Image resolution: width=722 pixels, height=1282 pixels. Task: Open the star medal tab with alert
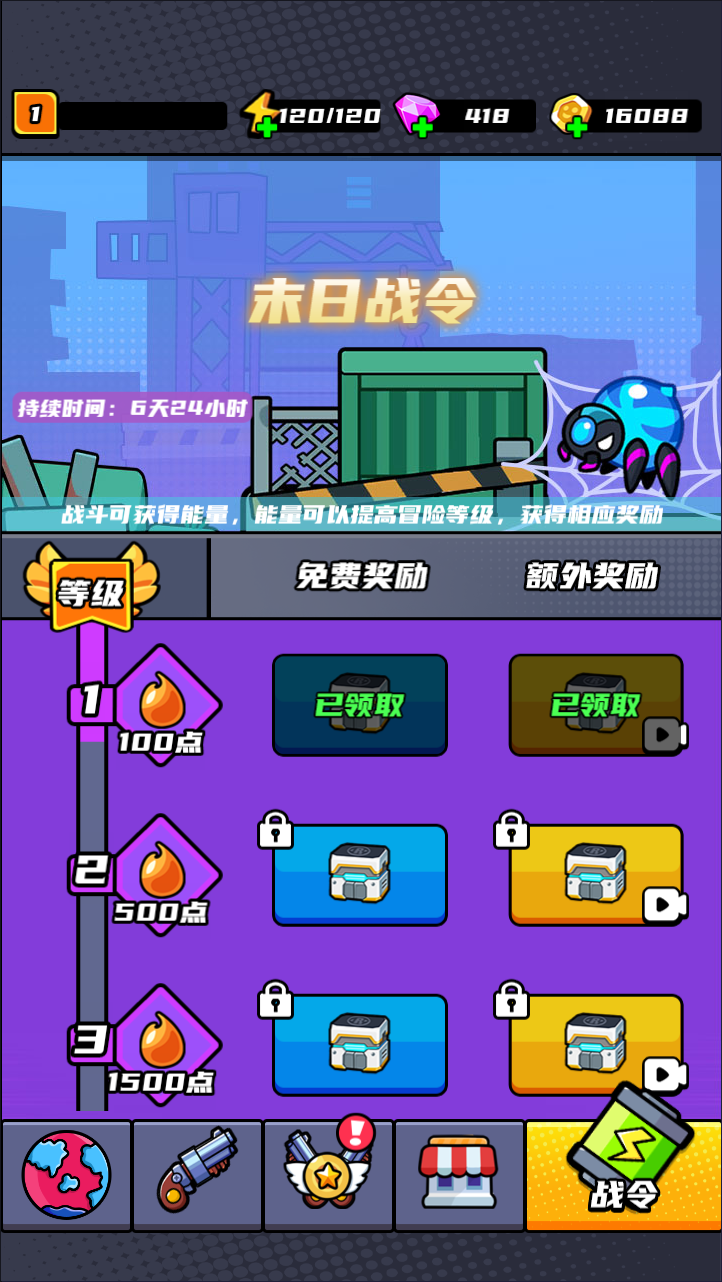click(x=328, y=1175)
